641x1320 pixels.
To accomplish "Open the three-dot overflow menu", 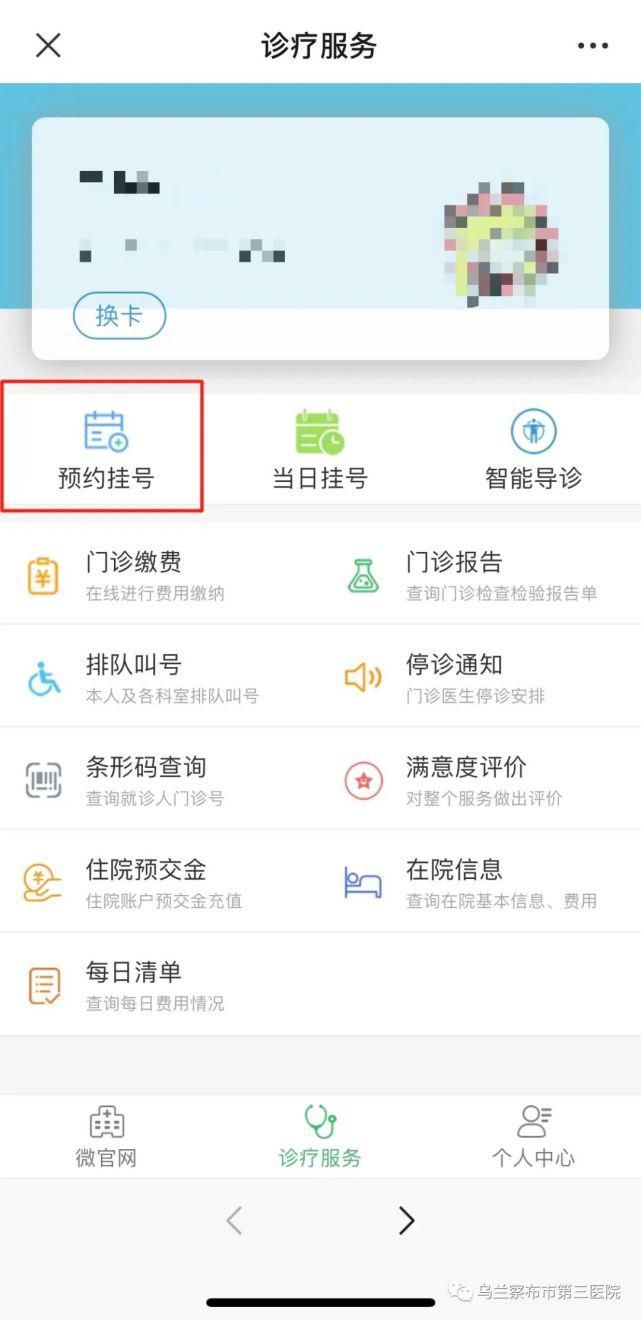I will (x=592, y=46).
